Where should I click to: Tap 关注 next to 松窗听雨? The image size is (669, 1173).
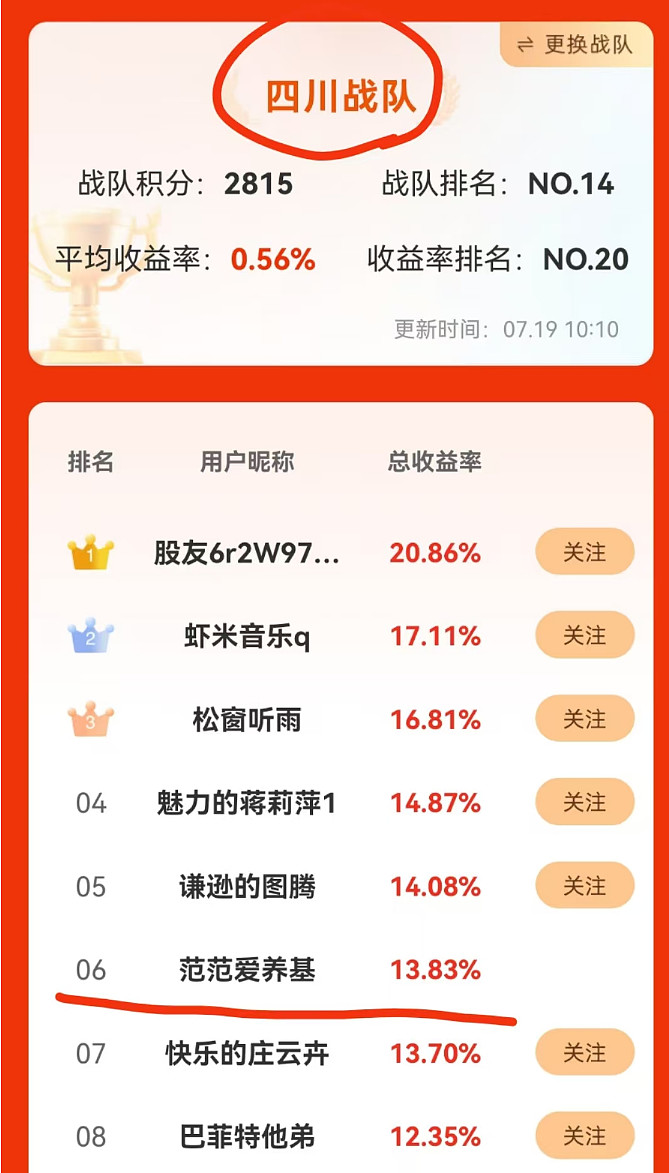click(x=584, y=718)
